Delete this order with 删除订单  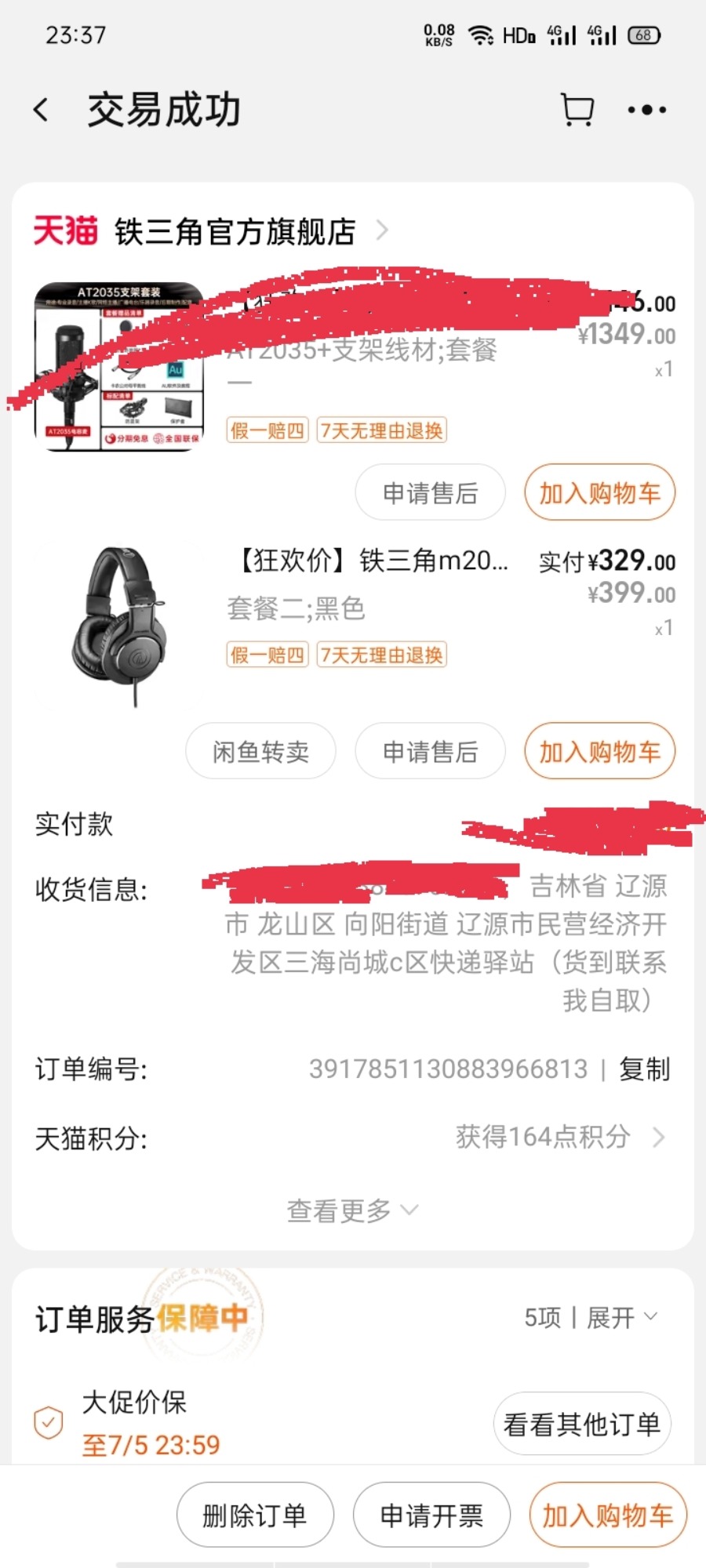(x=255, y=1515)
